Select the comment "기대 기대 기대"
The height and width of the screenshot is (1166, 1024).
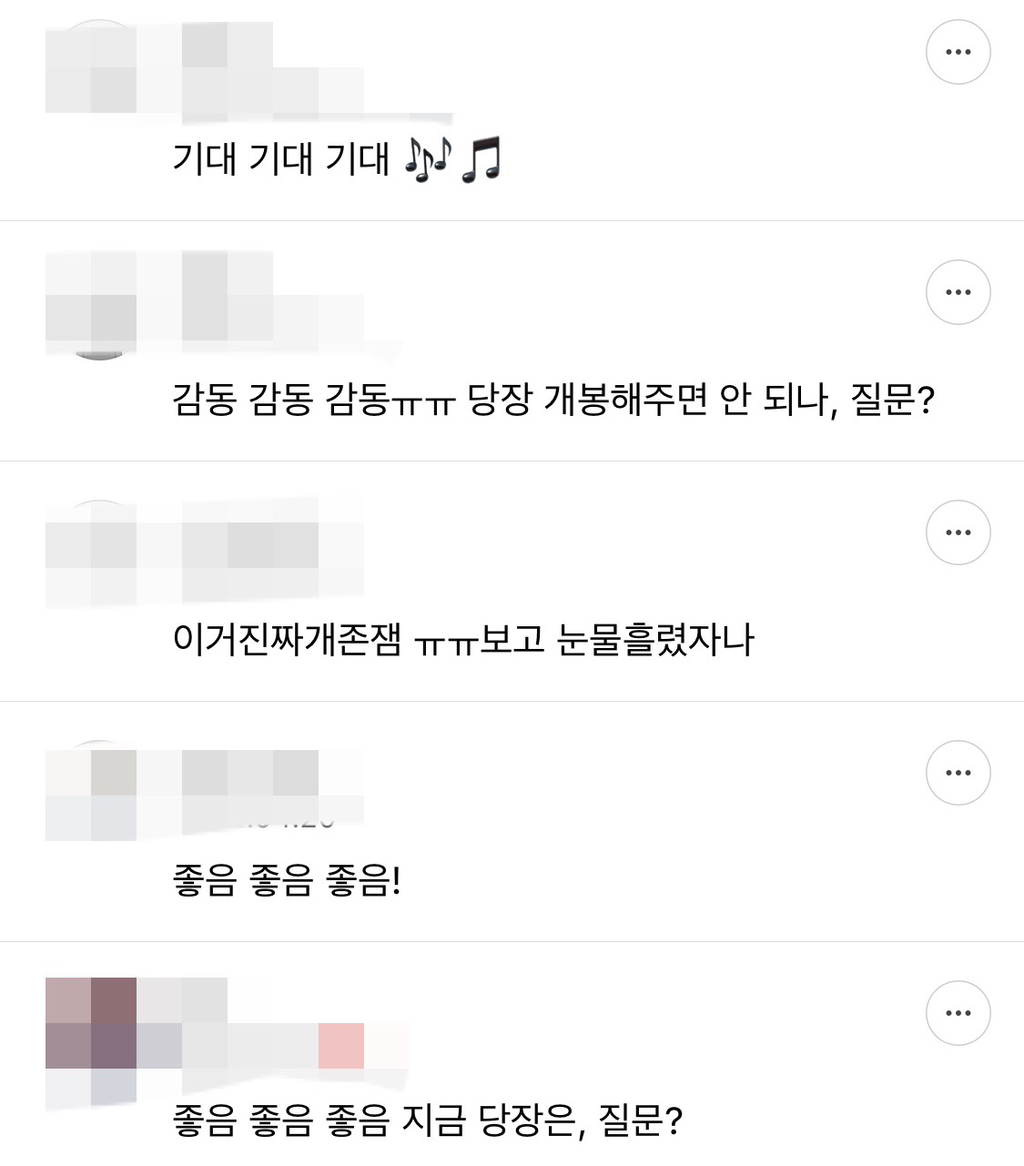280,162
